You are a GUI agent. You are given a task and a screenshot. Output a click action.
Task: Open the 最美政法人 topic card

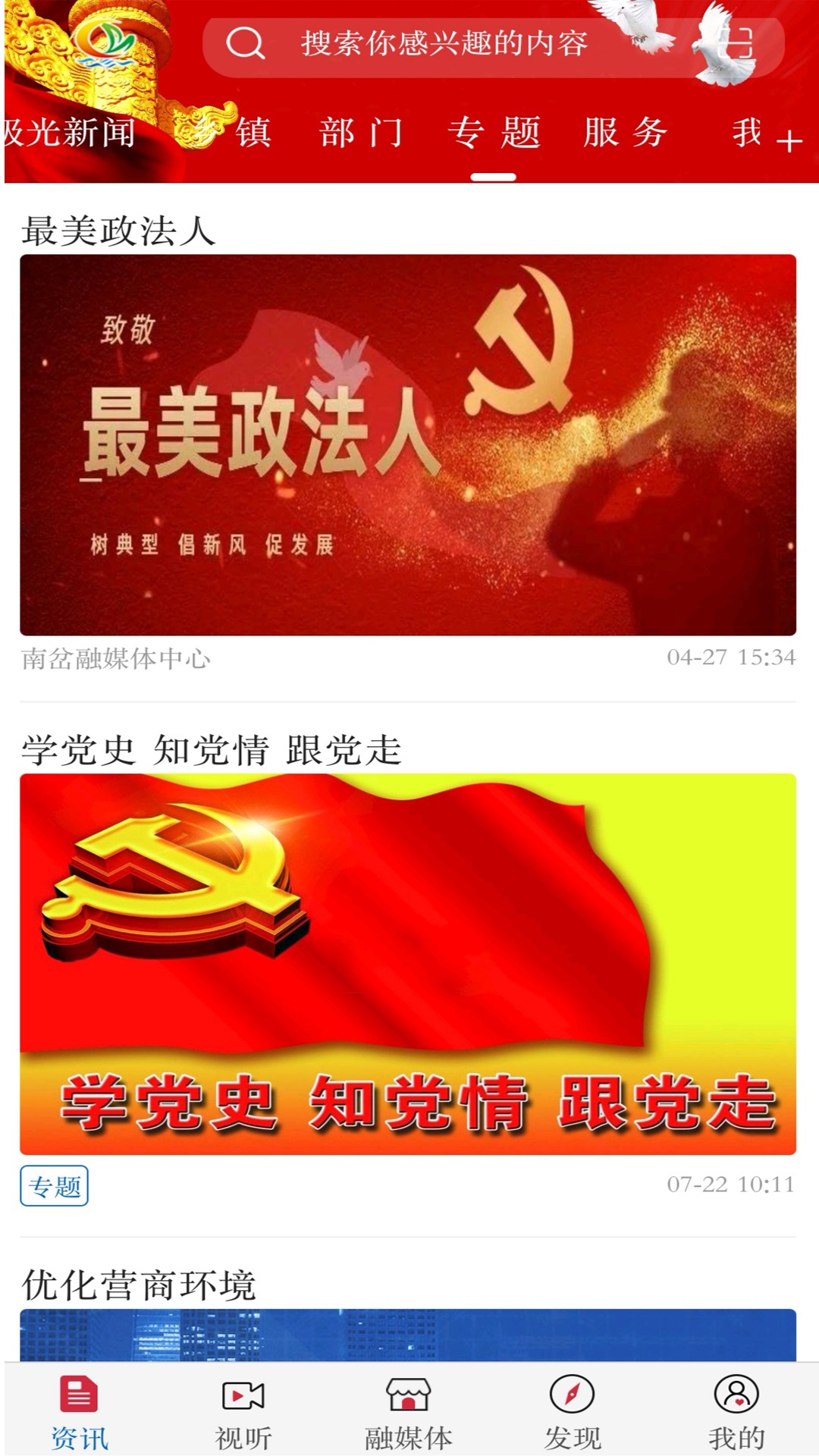[x=408, y=444]
